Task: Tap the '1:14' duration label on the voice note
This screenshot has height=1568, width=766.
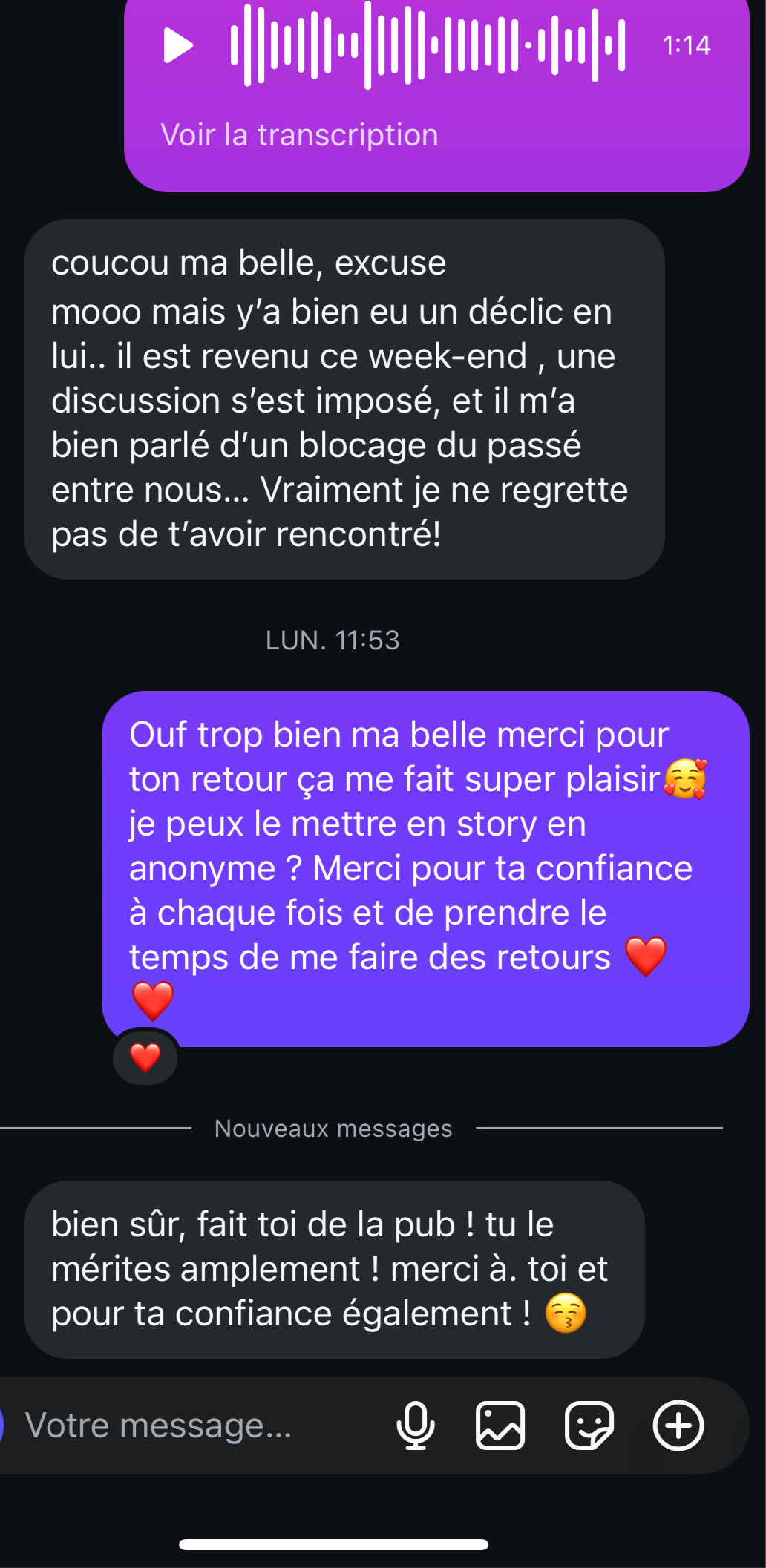Action: [x=687, y=46]
